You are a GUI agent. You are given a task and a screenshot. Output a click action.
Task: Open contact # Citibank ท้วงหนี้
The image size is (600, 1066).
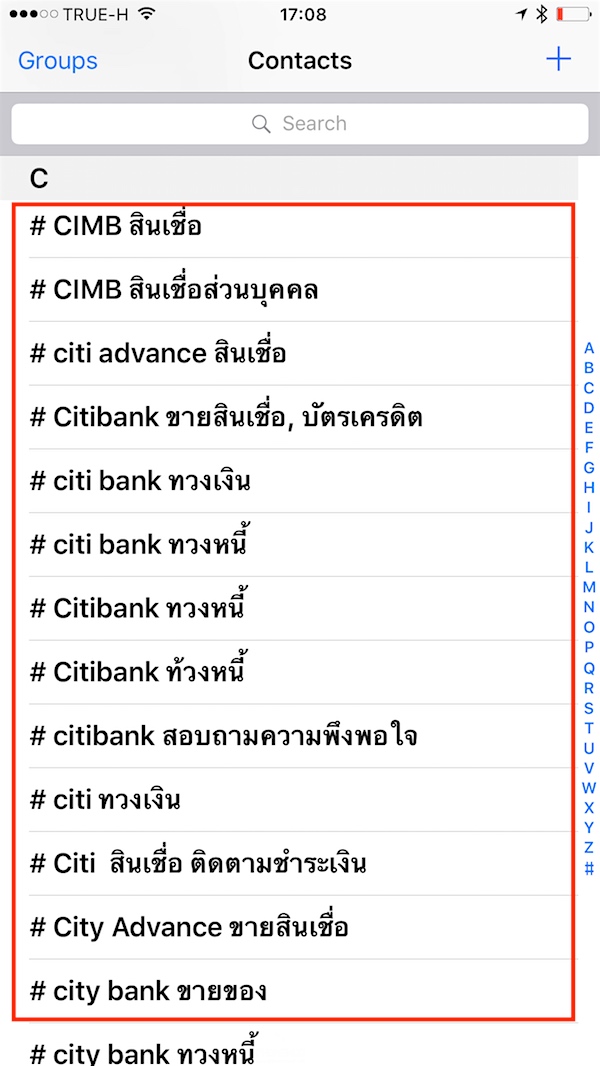click(x=290, y=672)
